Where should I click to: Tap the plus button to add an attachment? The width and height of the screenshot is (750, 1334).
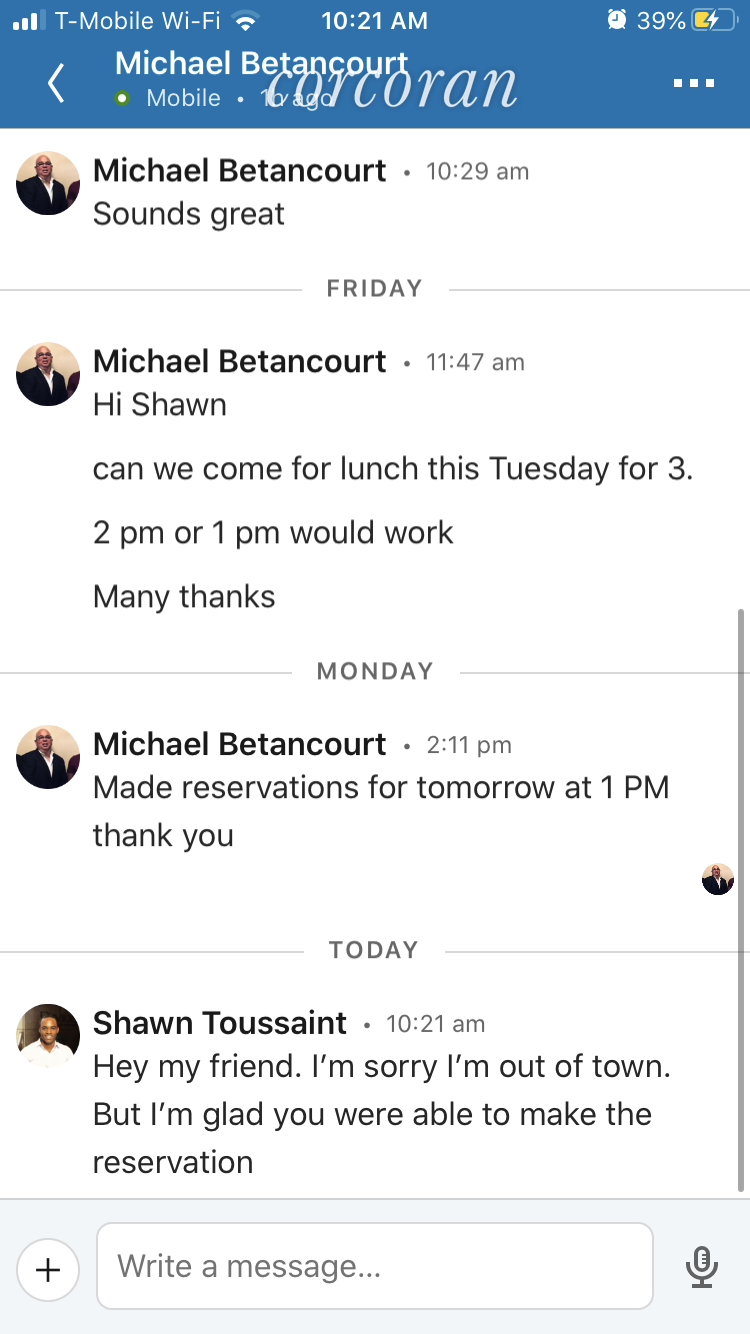[48, 1269]
